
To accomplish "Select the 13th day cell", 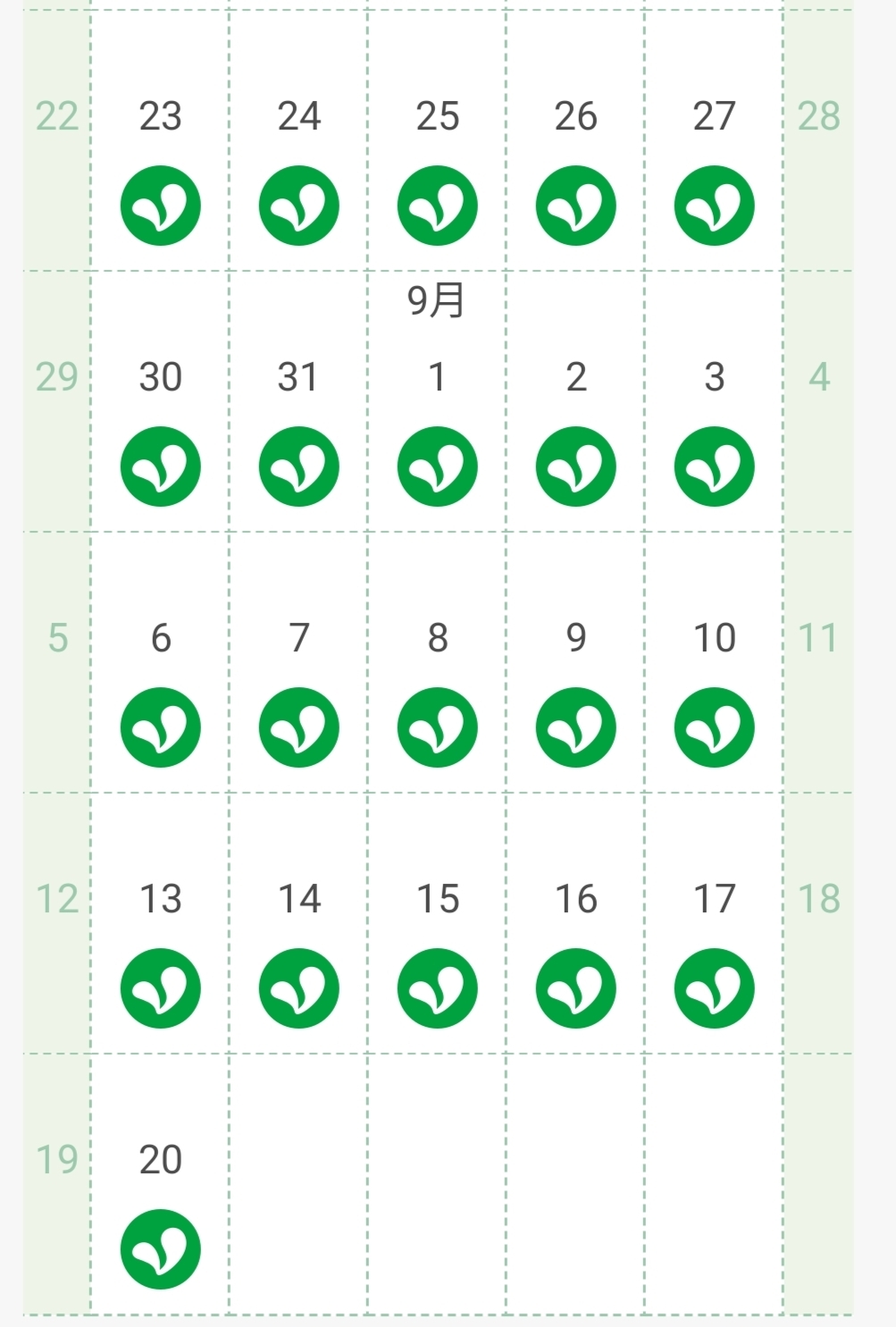I will 160,923.
